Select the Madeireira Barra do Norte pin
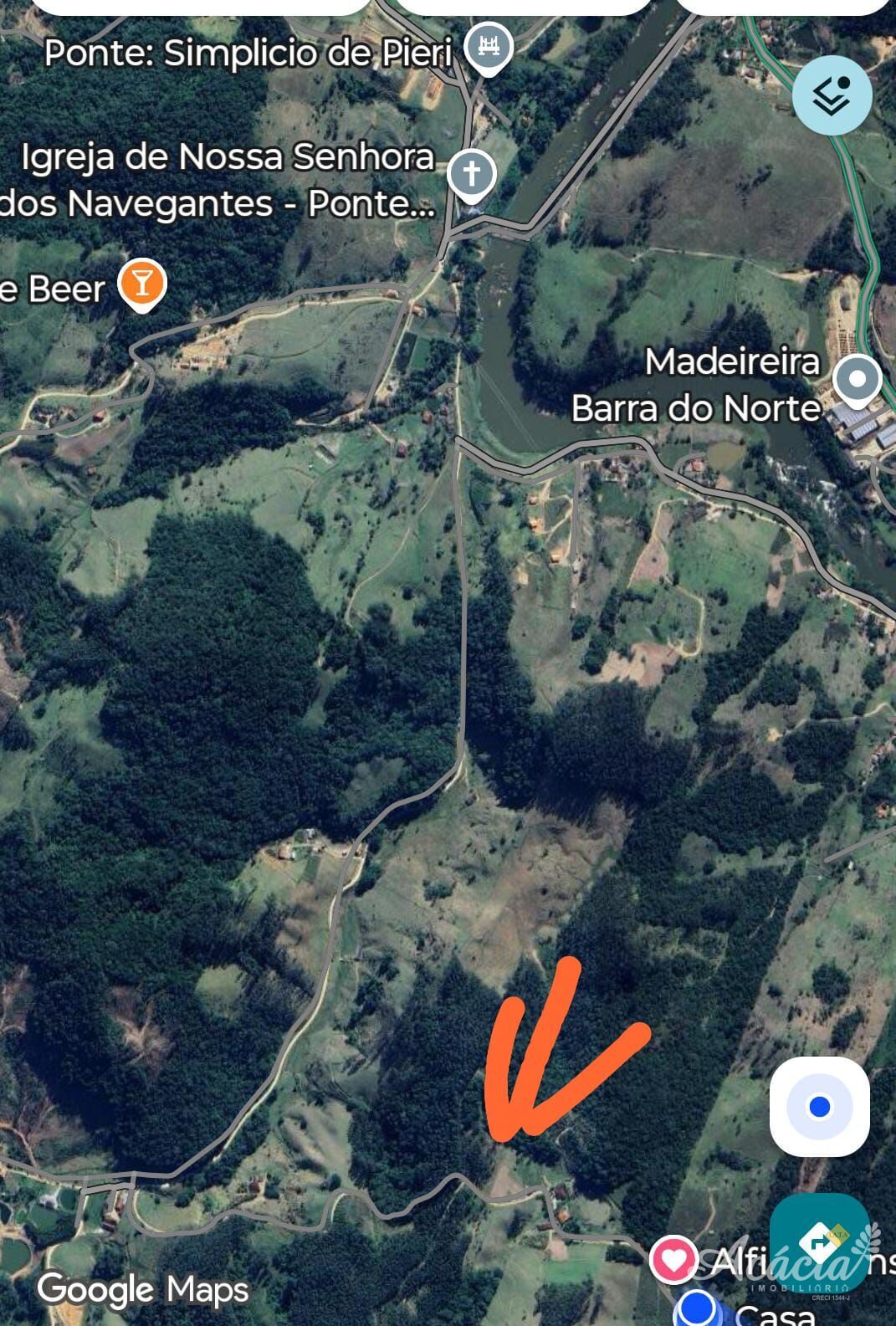This screenshot has width=896, height=1326. coord(857,379)
